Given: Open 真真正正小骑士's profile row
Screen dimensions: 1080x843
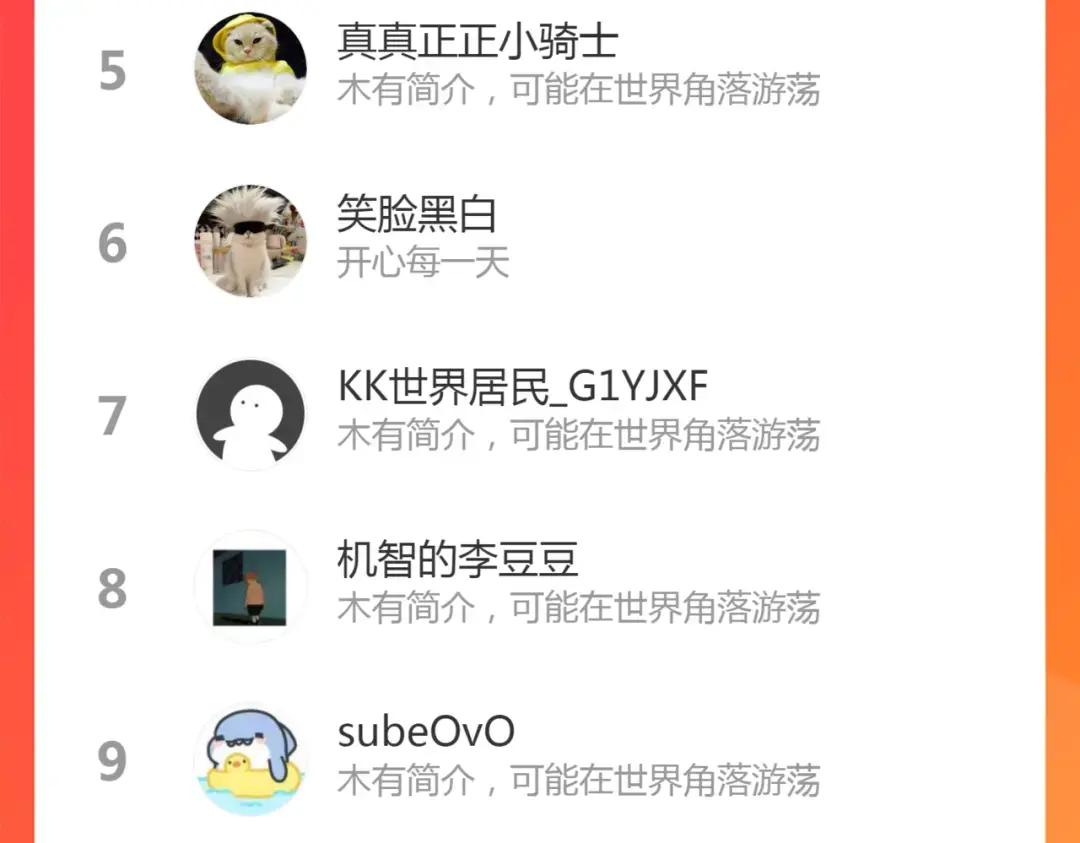Looking at the screenshot, I should pyautogui.click(x=540, y=69).
